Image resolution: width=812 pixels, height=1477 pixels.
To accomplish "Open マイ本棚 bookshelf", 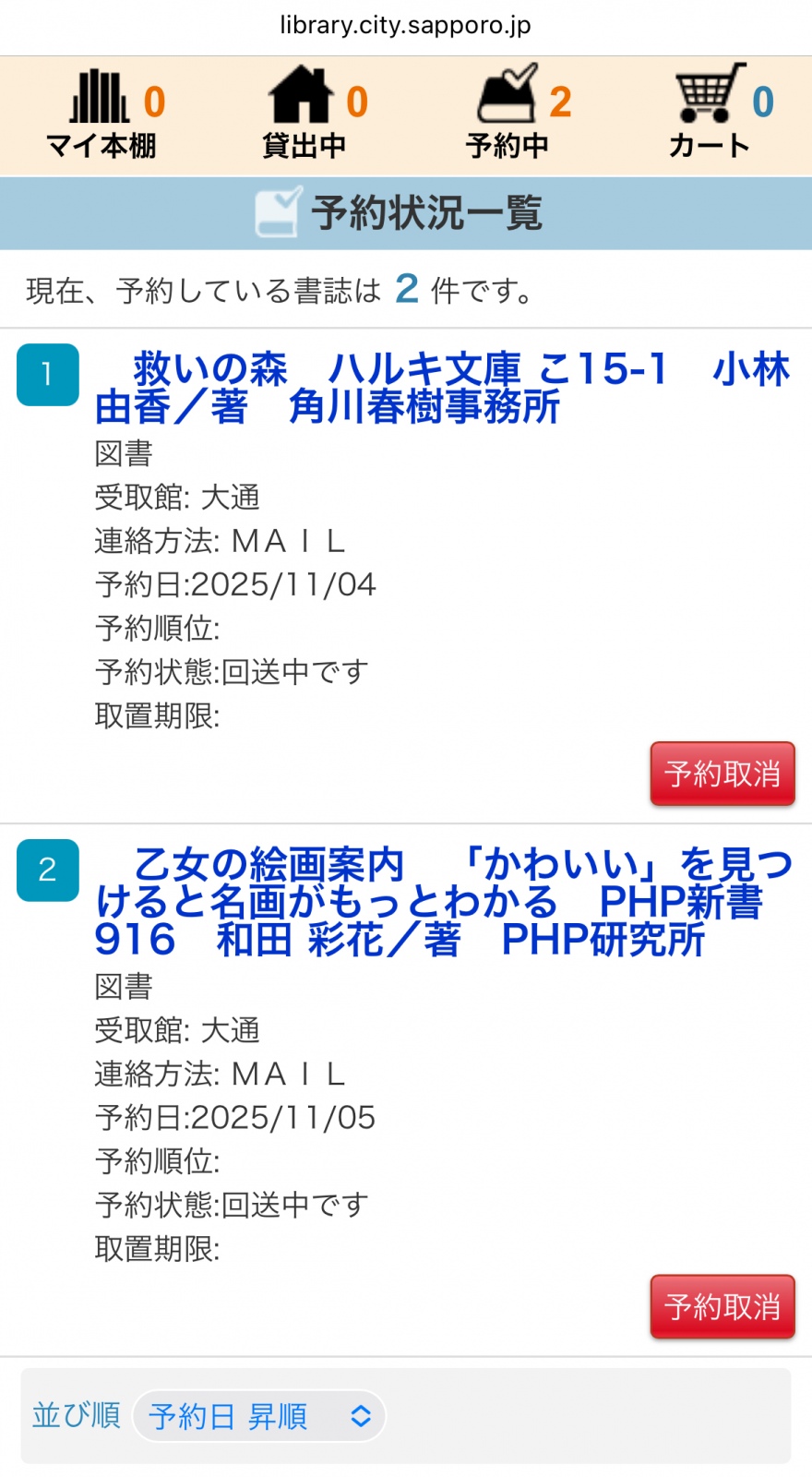I will click(x=103, y=115).
